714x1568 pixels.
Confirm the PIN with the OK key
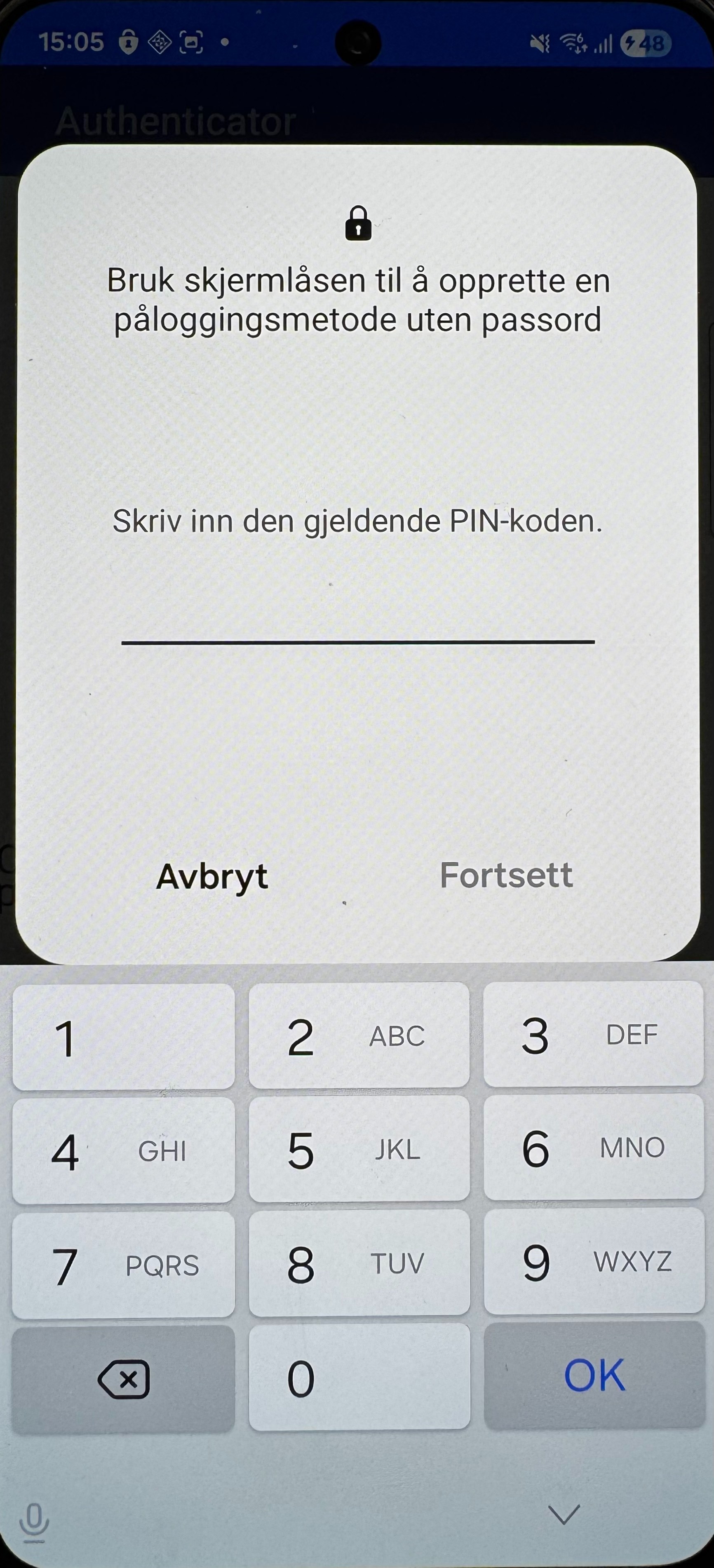(x=594, y=1376)
